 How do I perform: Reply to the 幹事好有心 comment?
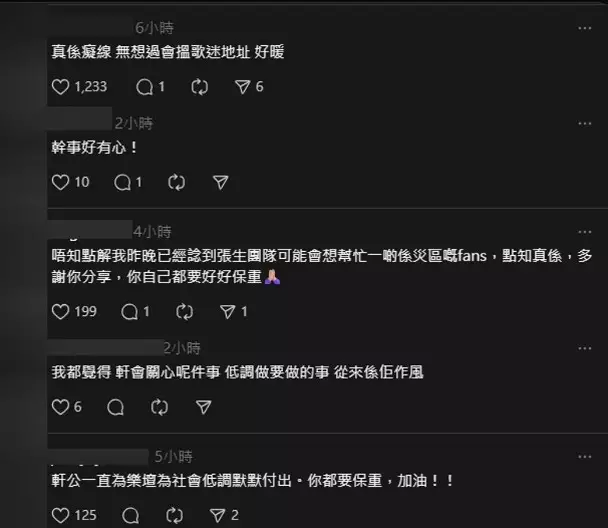click(x=122, y=182)
